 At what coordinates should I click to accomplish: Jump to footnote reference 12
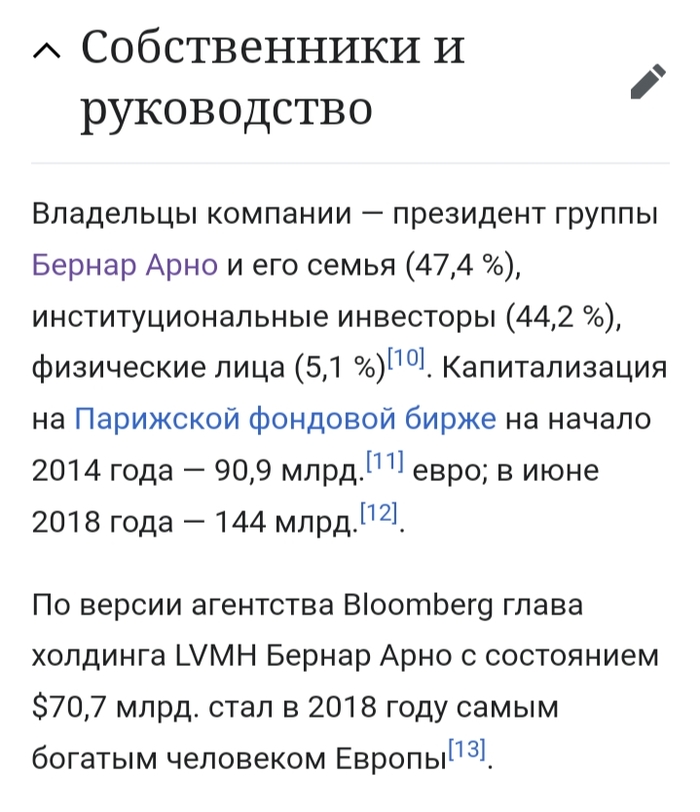[379, 512]
